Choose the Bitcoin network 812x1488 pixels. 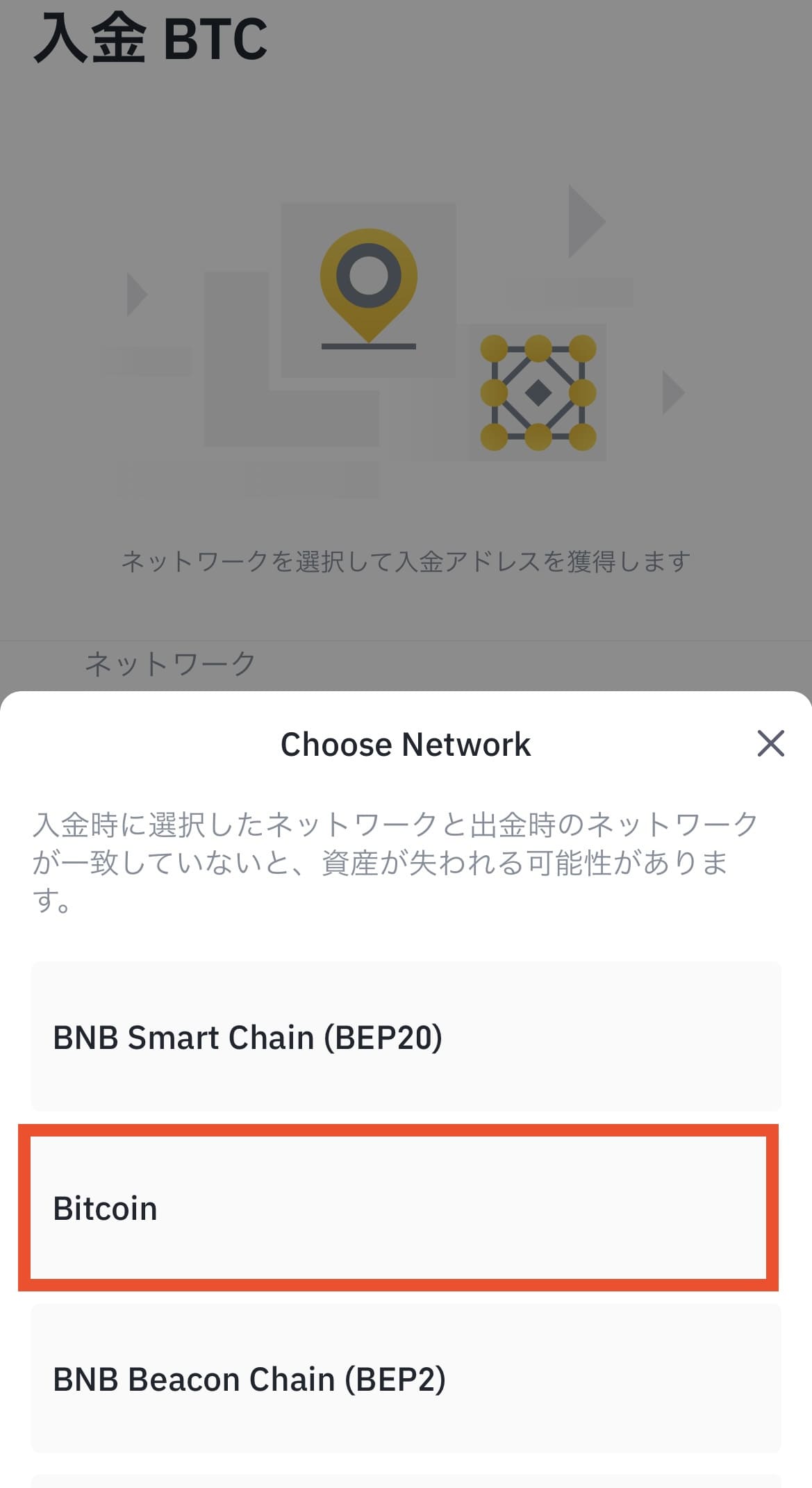(x=399, y=1207)
